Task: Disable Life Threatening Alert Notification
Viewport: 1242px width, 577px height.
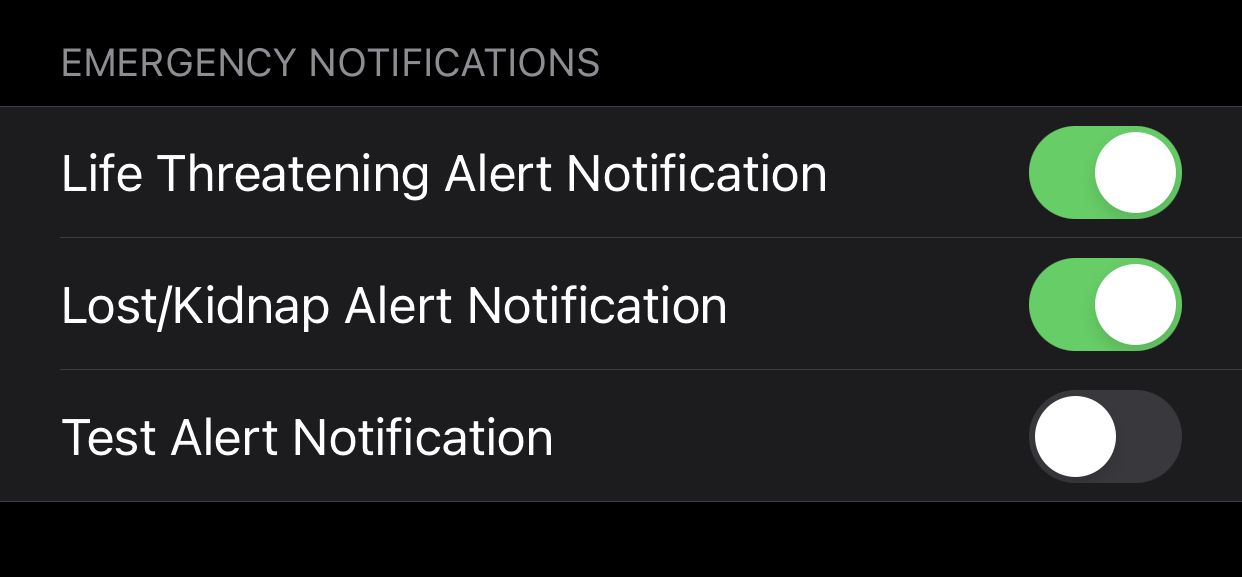Action: (1105, 173)
